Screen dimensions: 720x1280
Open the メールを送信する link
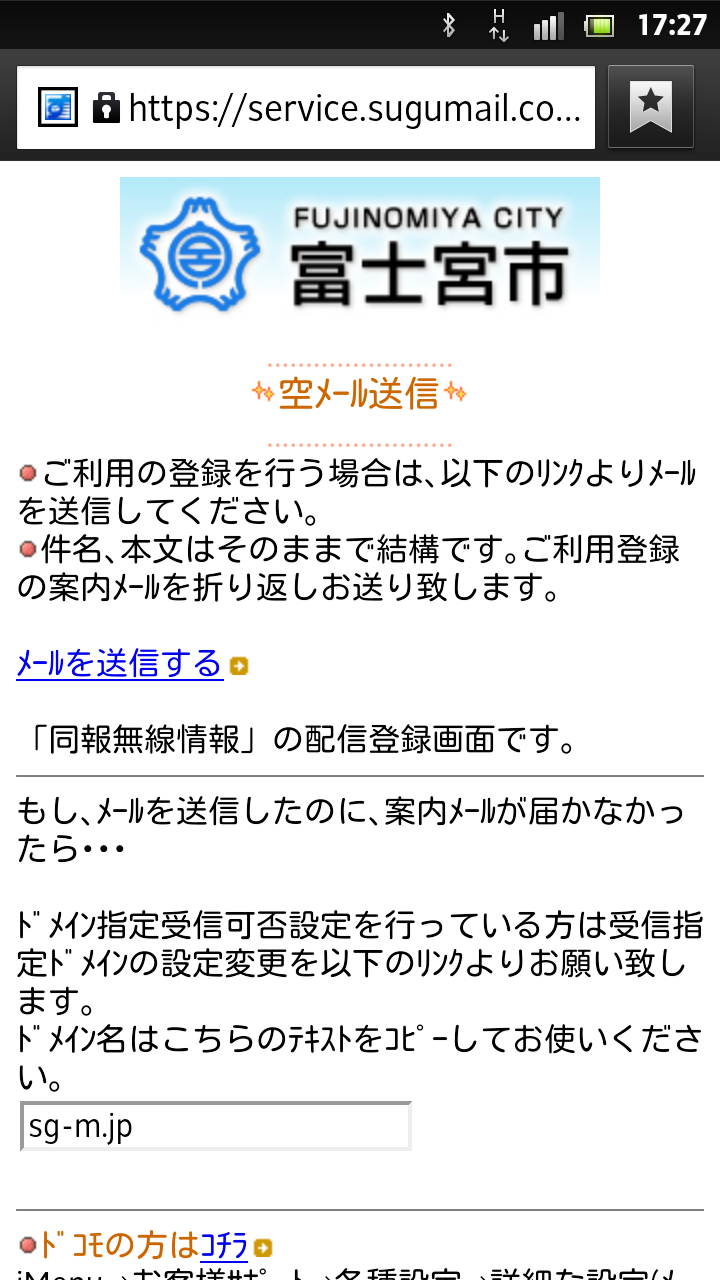click(119, 664)
